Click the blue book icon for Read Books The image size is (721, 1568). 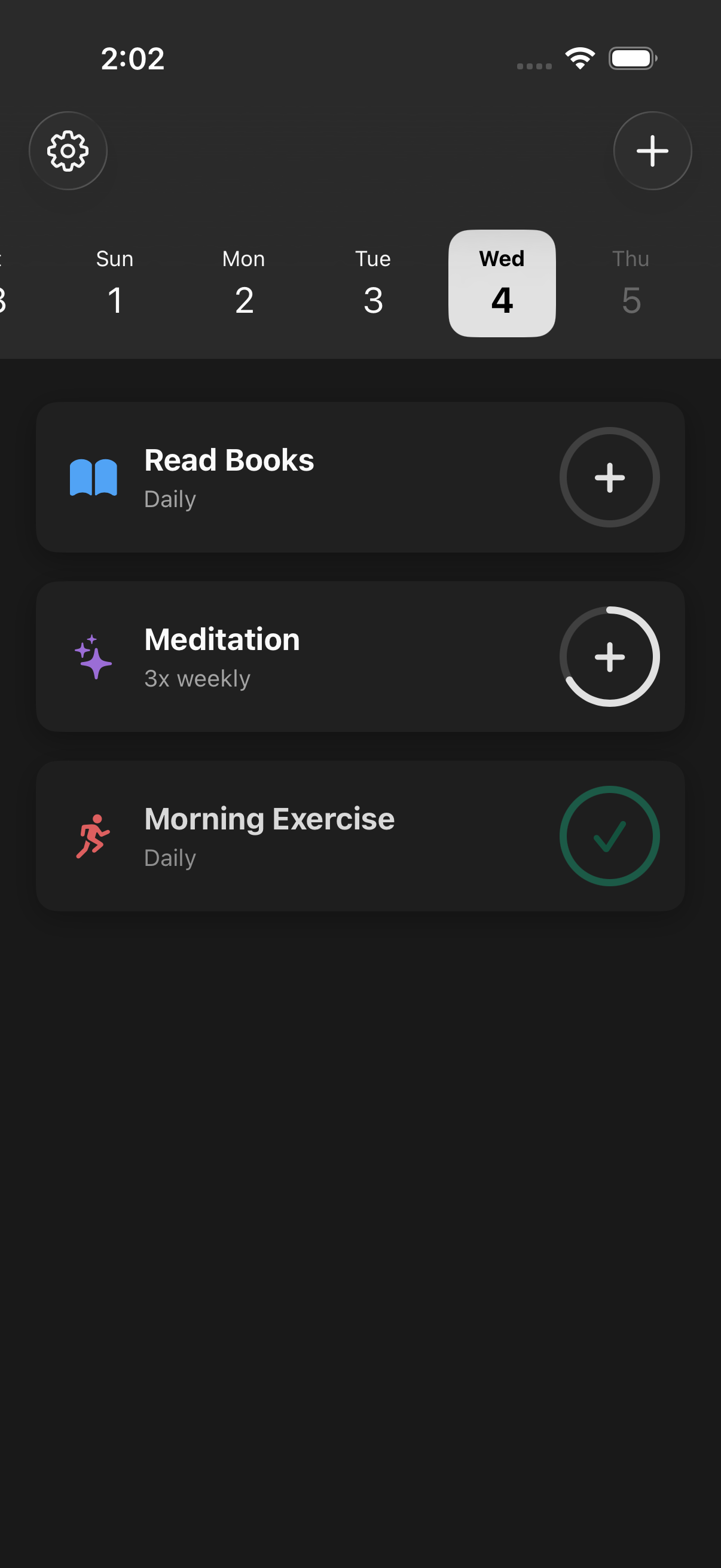click(94, 478)
